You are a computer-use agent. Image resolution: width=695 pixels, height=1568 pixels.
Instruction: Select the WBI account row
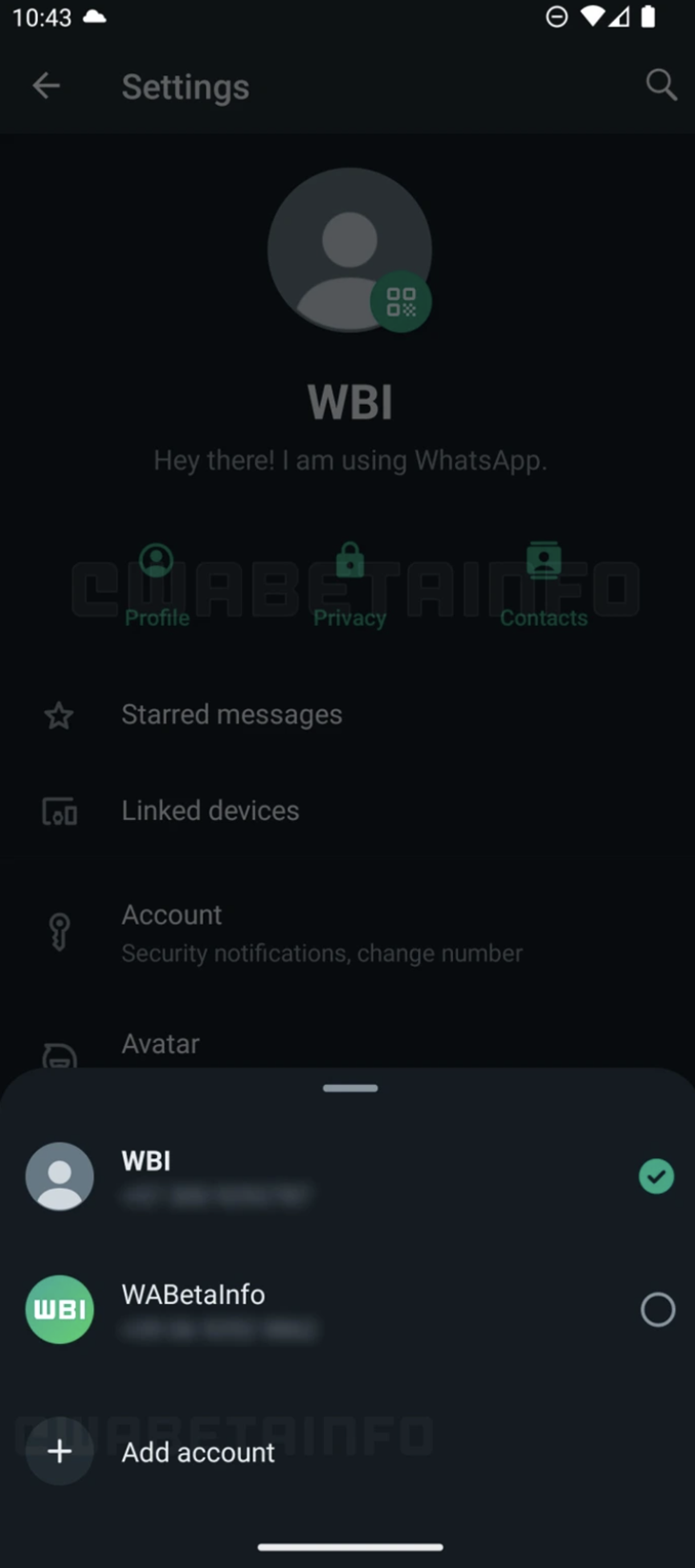coord(347,1176)
